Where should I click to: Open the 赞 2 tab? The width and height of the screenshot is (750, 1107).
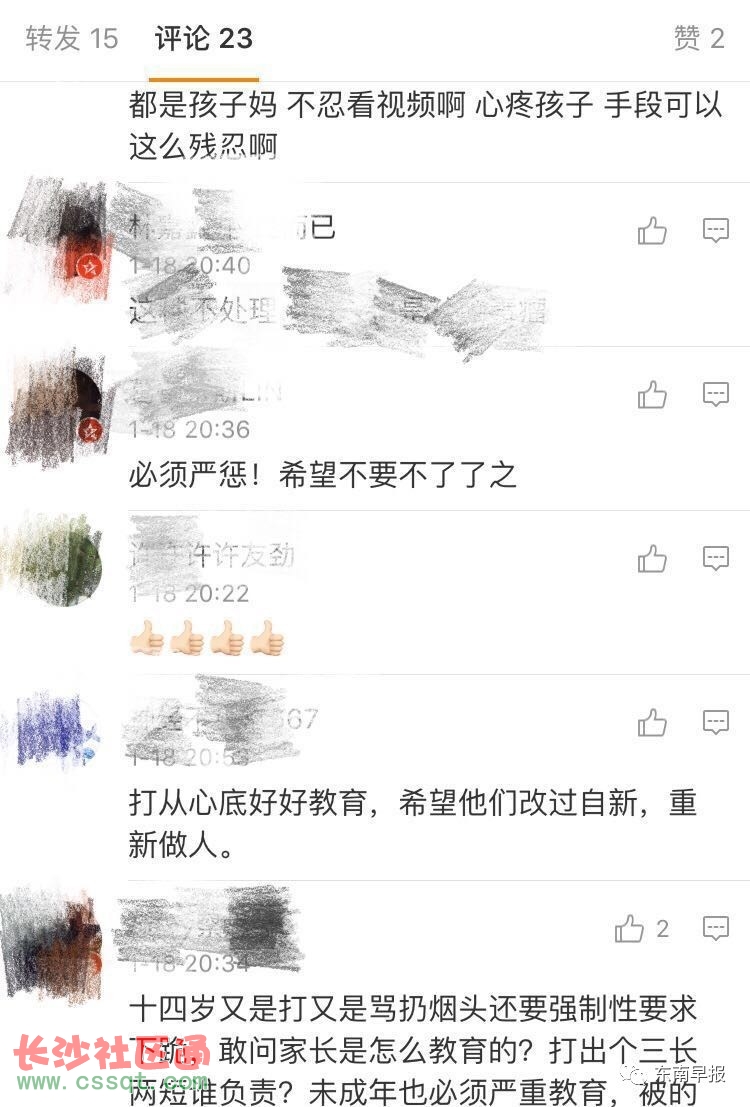click(698, 39)
